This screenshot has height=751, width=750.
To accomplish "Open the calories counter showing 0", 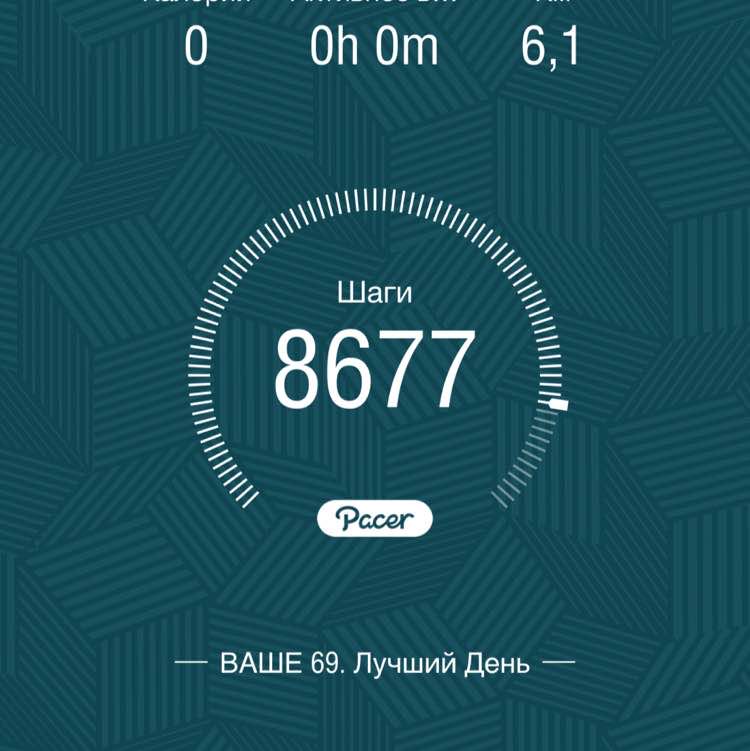I will [198, 42].
